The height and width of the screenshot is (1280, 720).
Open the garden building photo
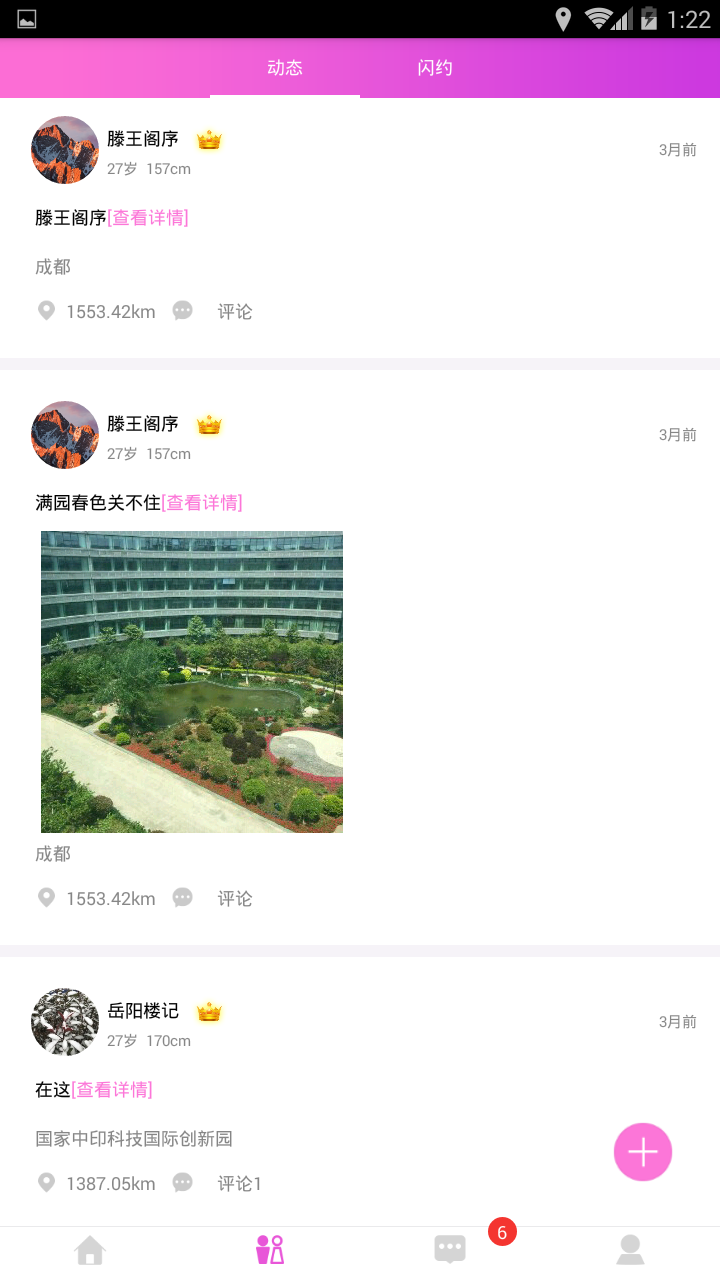(x=192, y=682)
